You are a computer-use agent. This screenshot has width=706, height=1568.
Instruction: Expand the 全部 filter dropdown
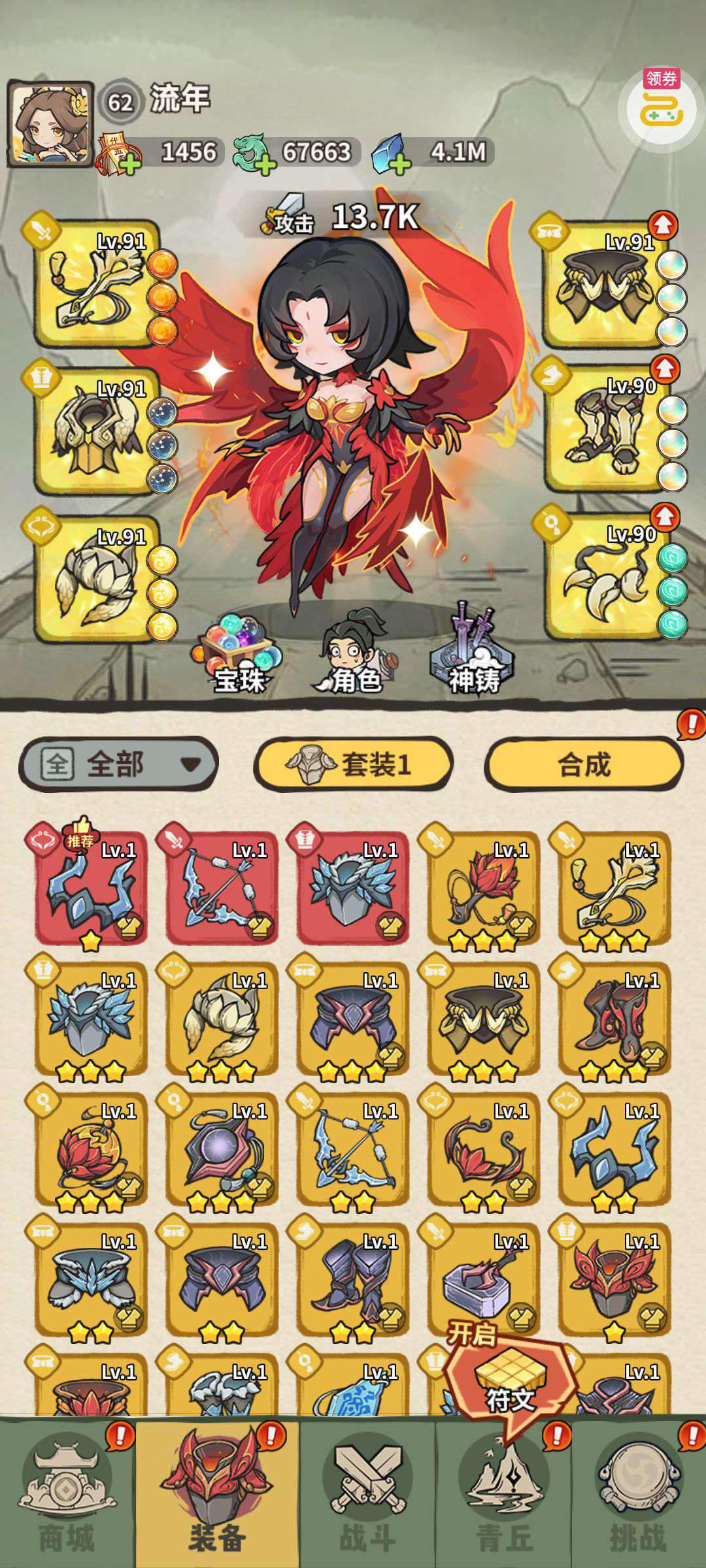pyautogui.click(x=118, y=764)
